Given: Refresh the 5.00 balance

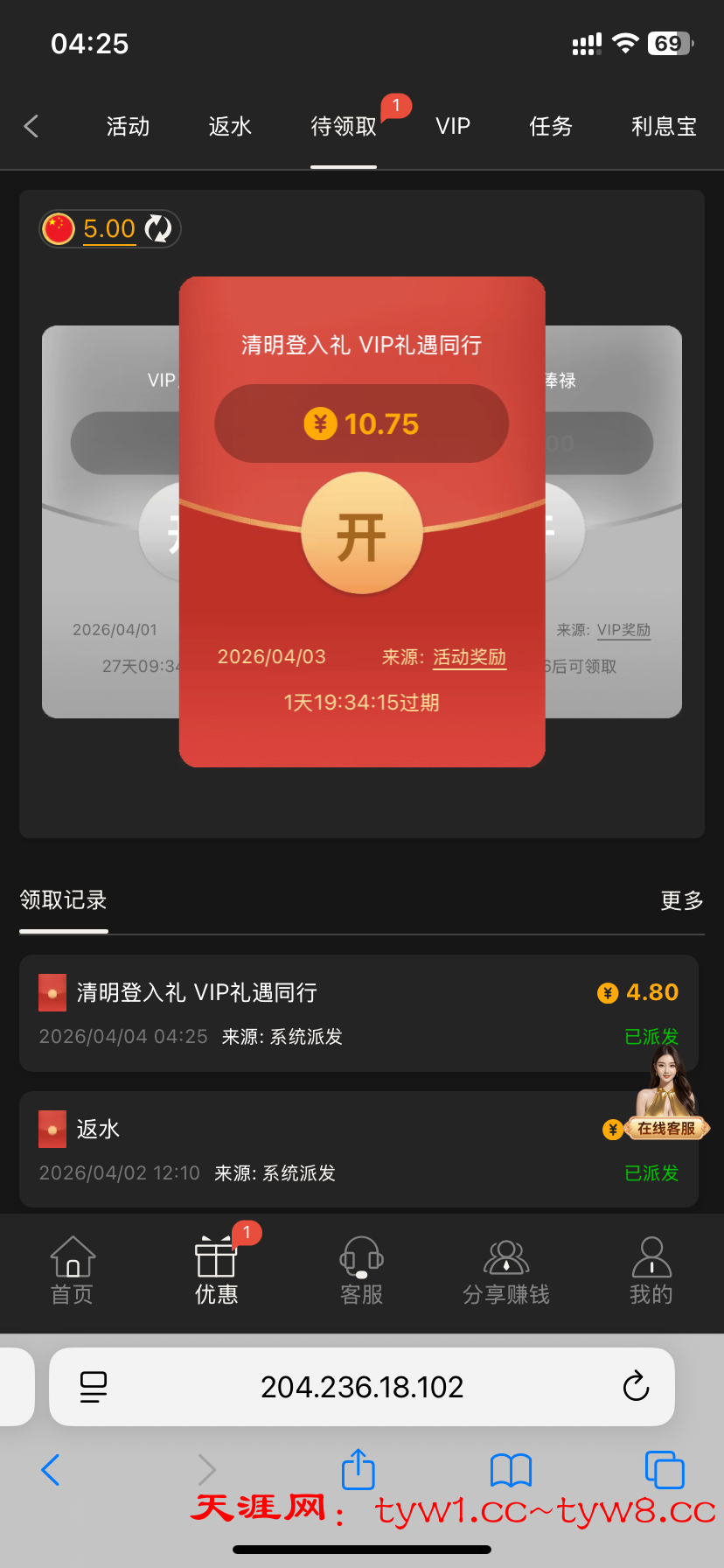Looking at the screenshot, I should 158,228.
